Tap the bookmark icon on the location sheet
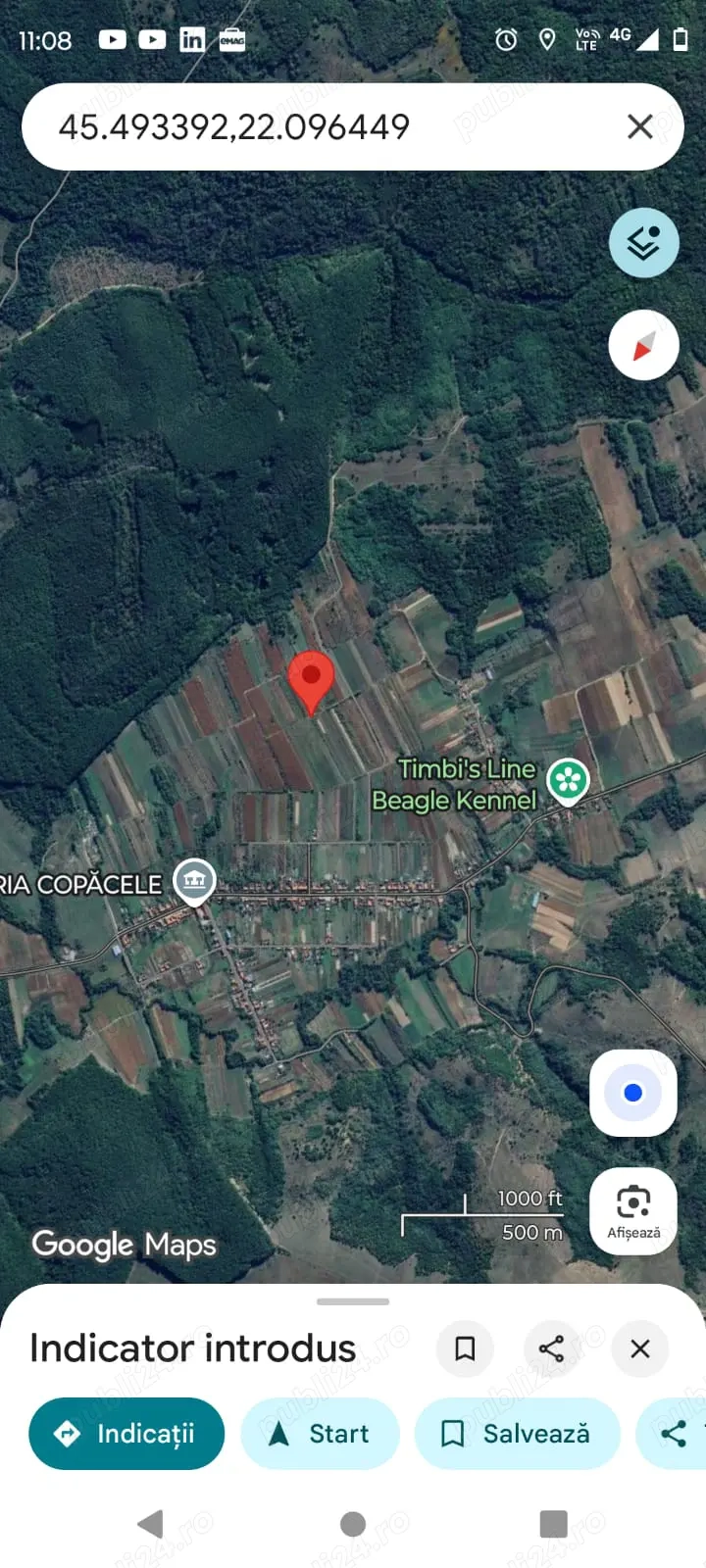Image resolution: width=706 pixels, height=1568 pixels. tap(465, 1348)
